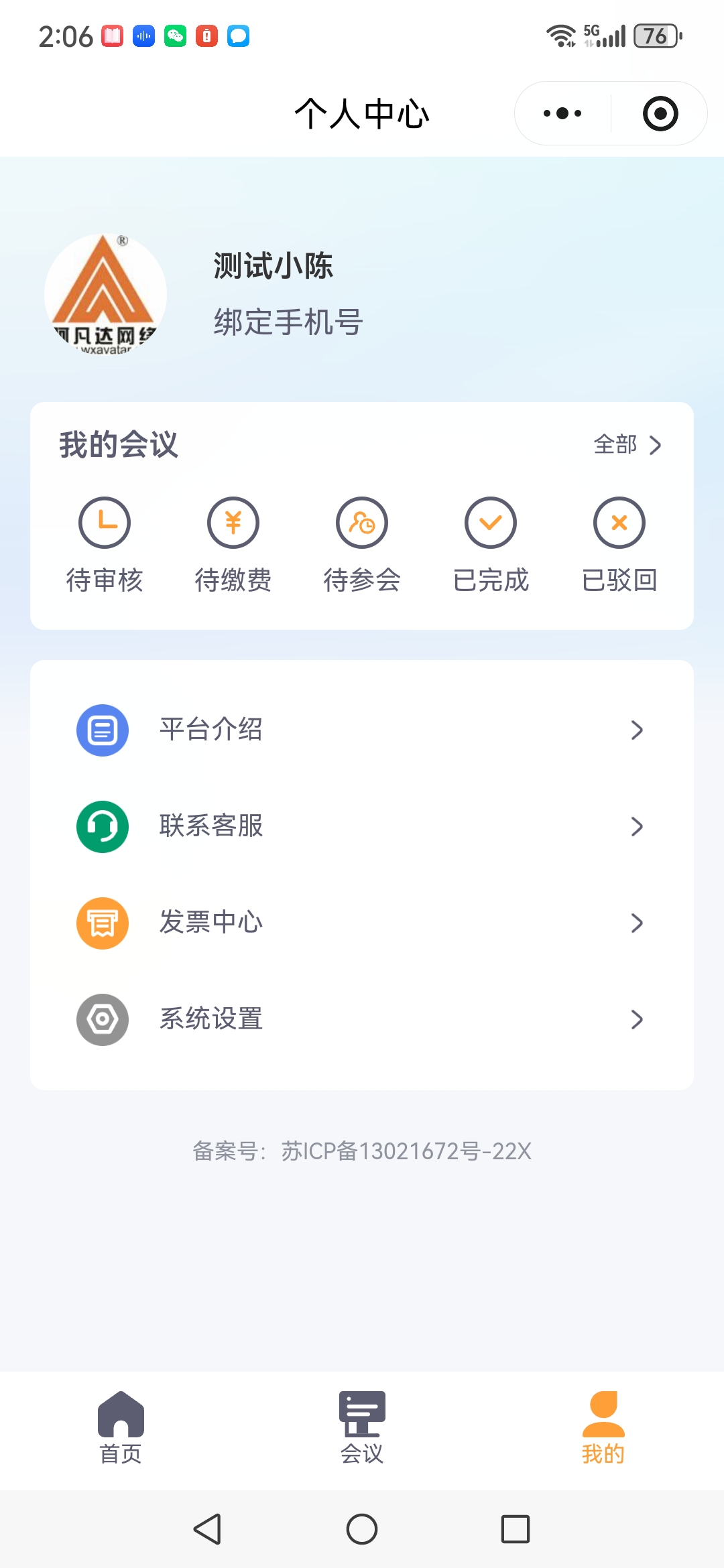Tap the system home button

click(x=362, y=1529)
